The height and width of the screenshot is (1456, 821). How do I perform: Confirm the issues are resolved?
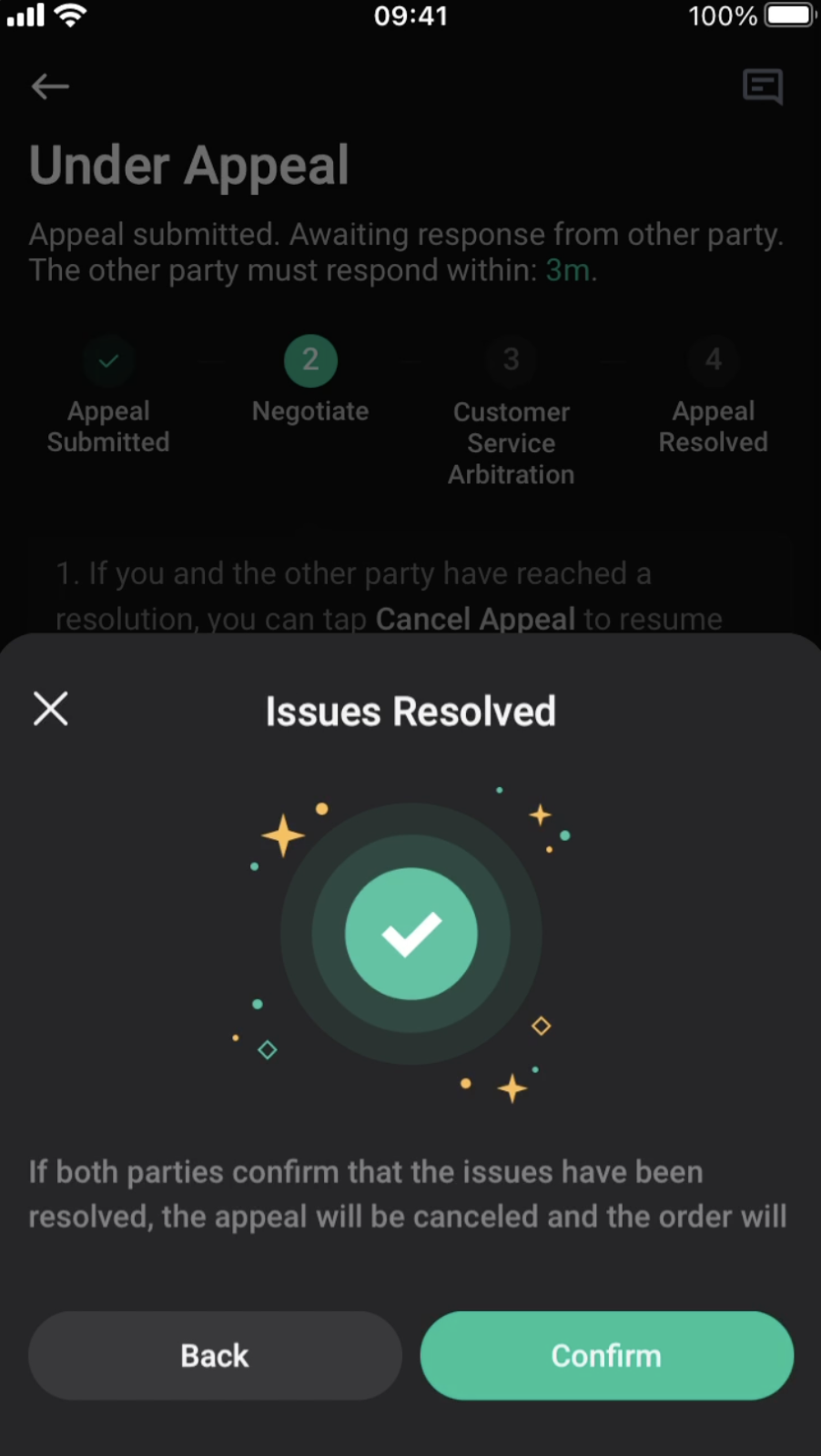[606, 1355]
